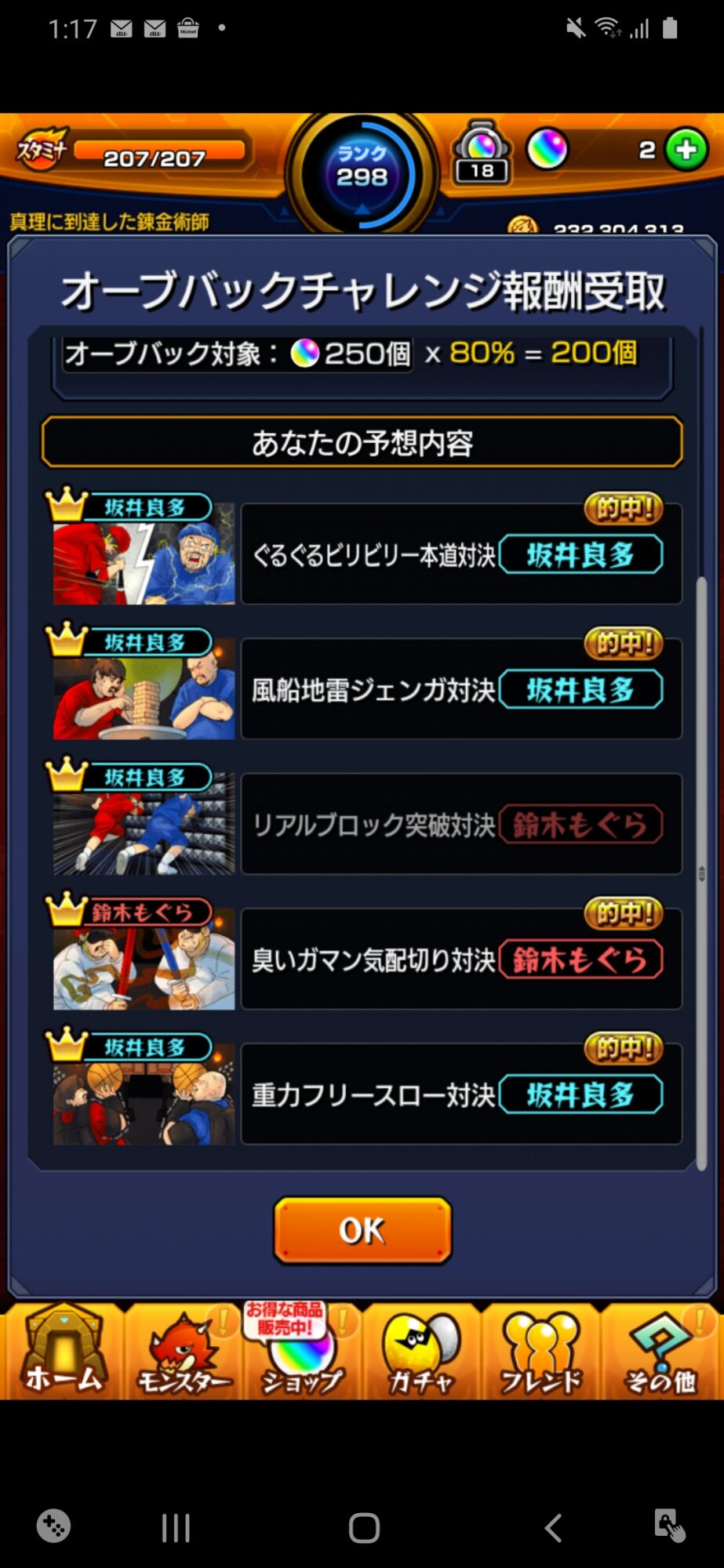Go to the ホーム tab
This screenshot has height=1568, width=724.
63,1352
